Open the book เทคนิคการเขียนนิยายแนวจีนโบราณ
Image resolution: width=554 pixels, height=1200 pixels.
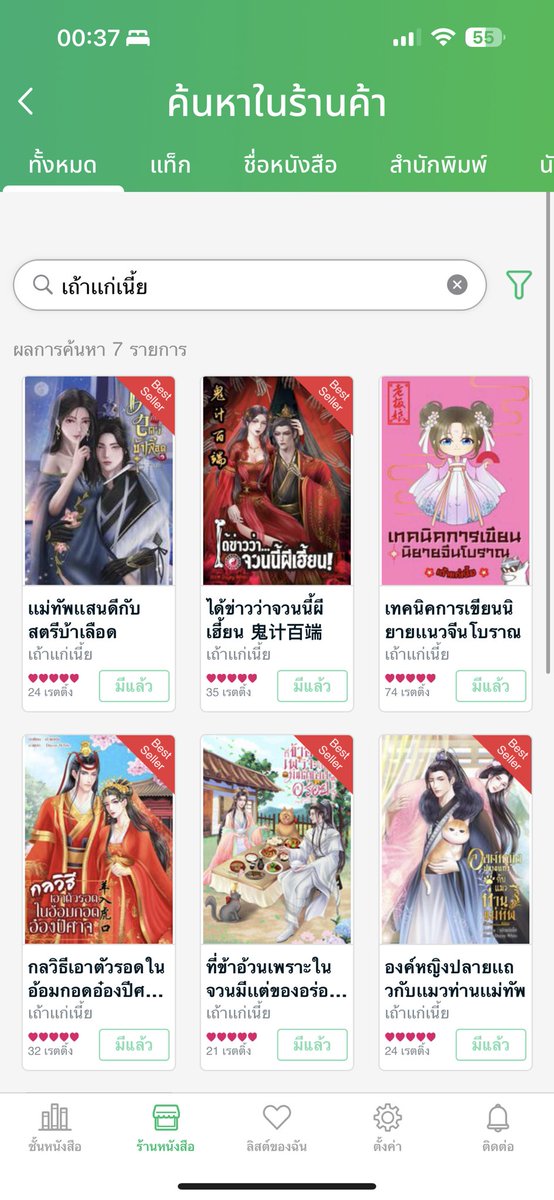(x=455, y=543)
